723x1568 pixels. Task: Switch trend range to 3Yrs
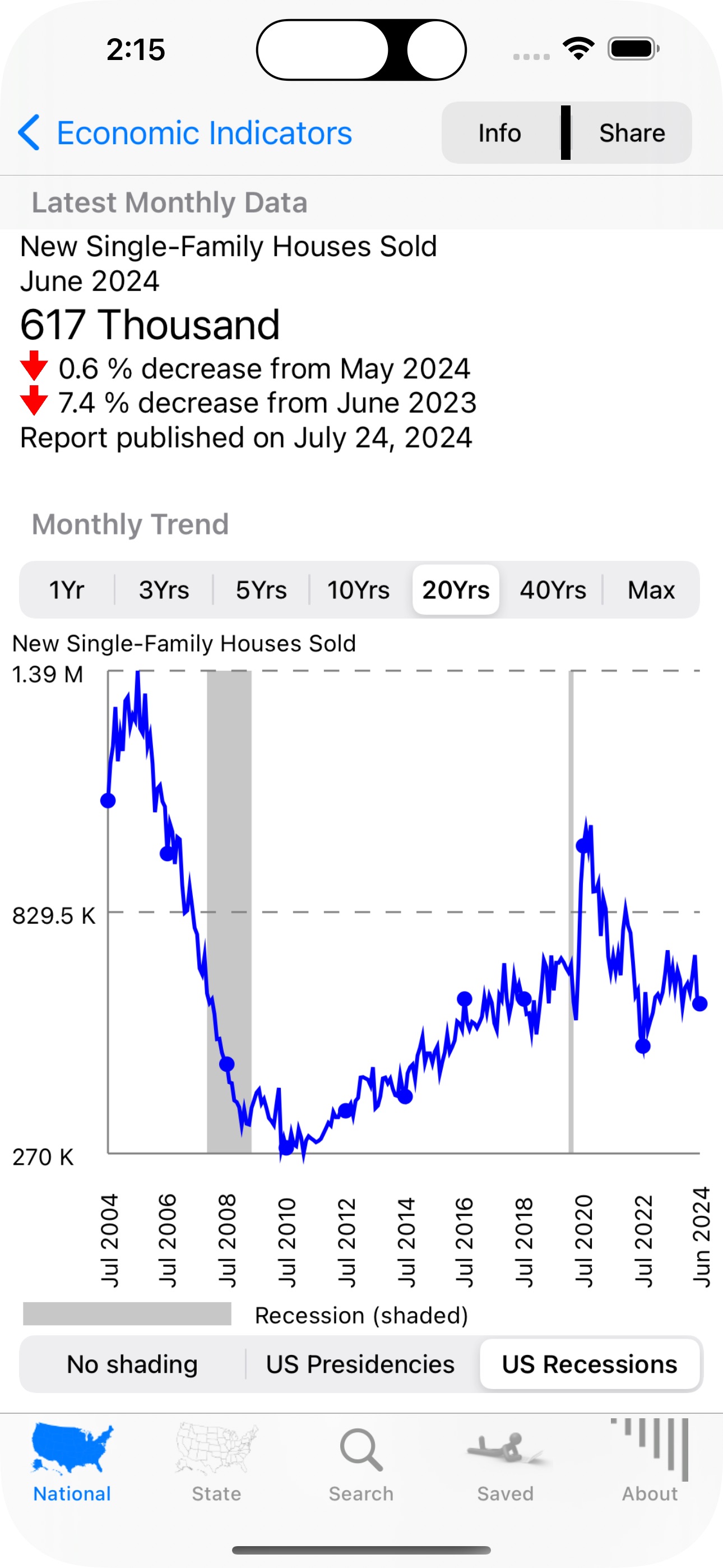[164, 590]
